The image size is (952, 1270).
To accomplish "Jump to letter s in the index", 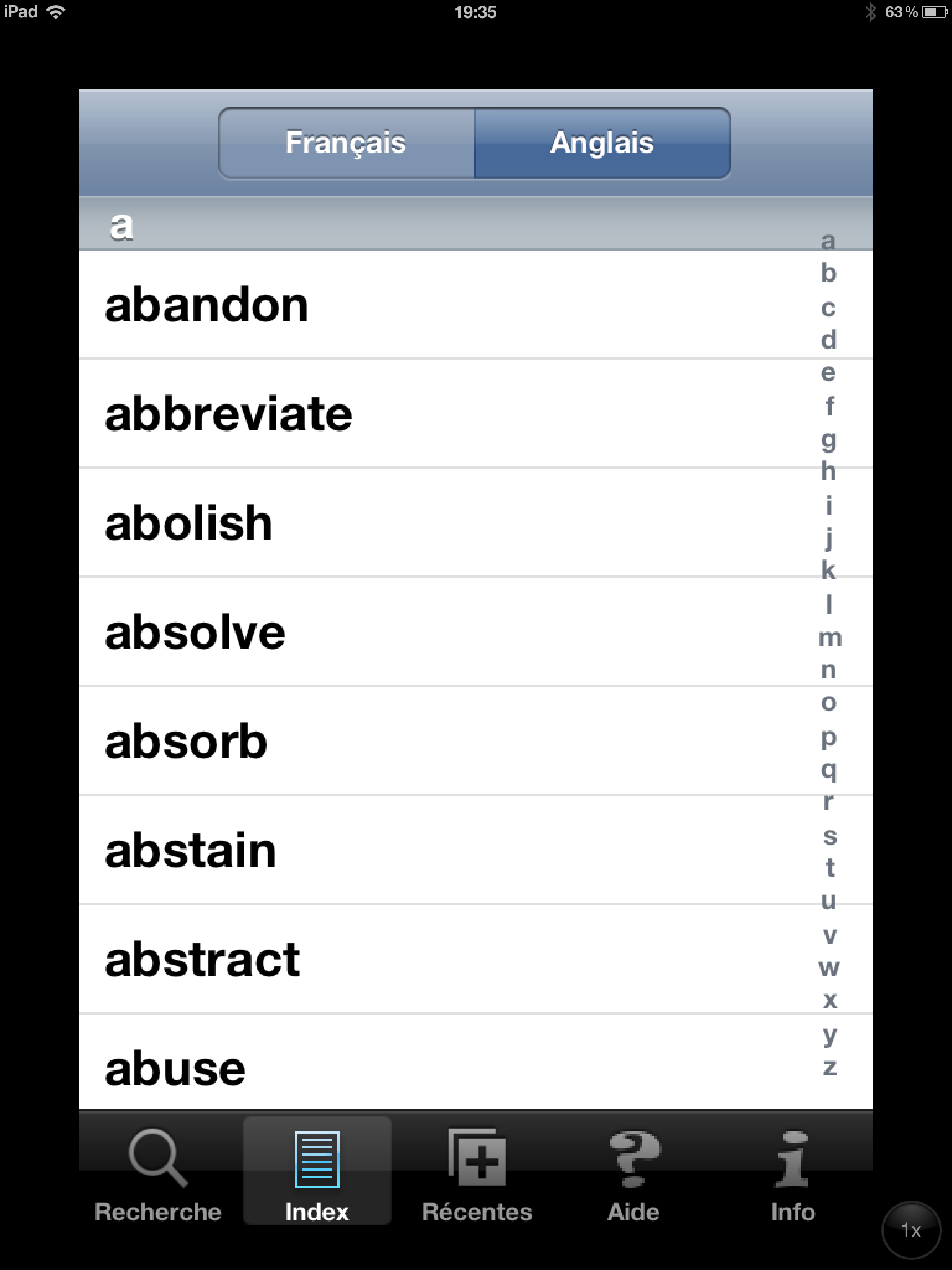I will [829, 836].
